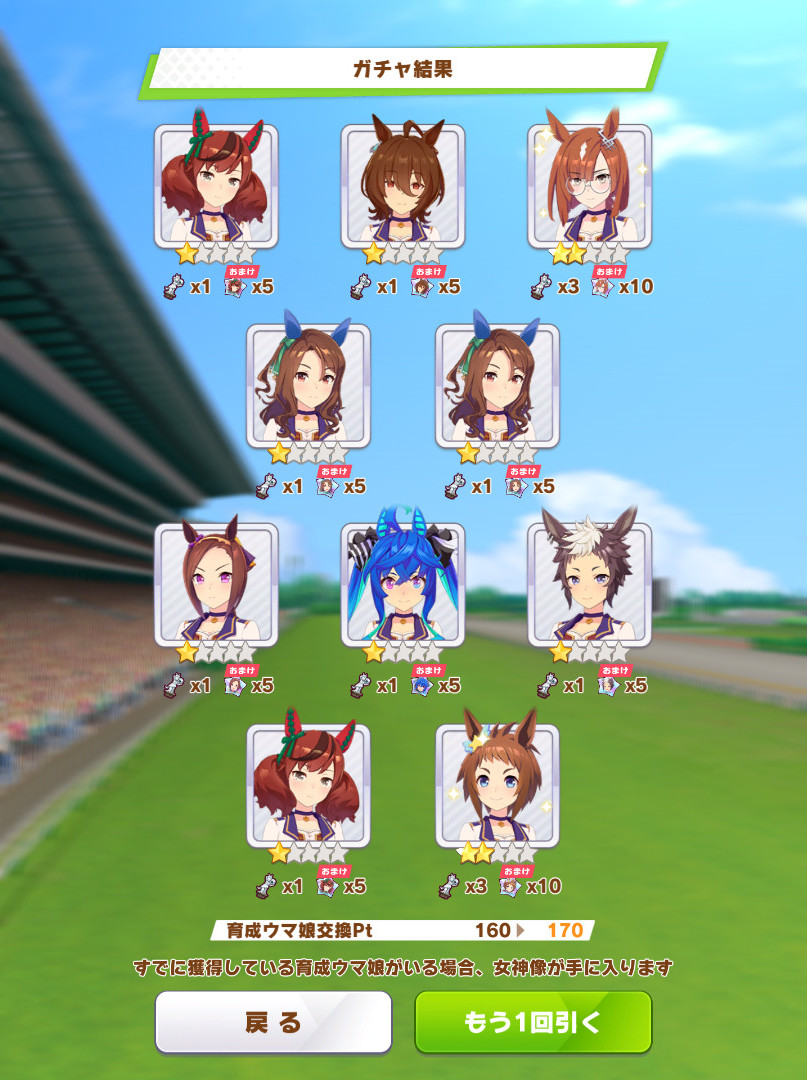This screenshot has height=1080, width=807.
Task: Tap the 戻る button to go back
Action: [273, 1022]
